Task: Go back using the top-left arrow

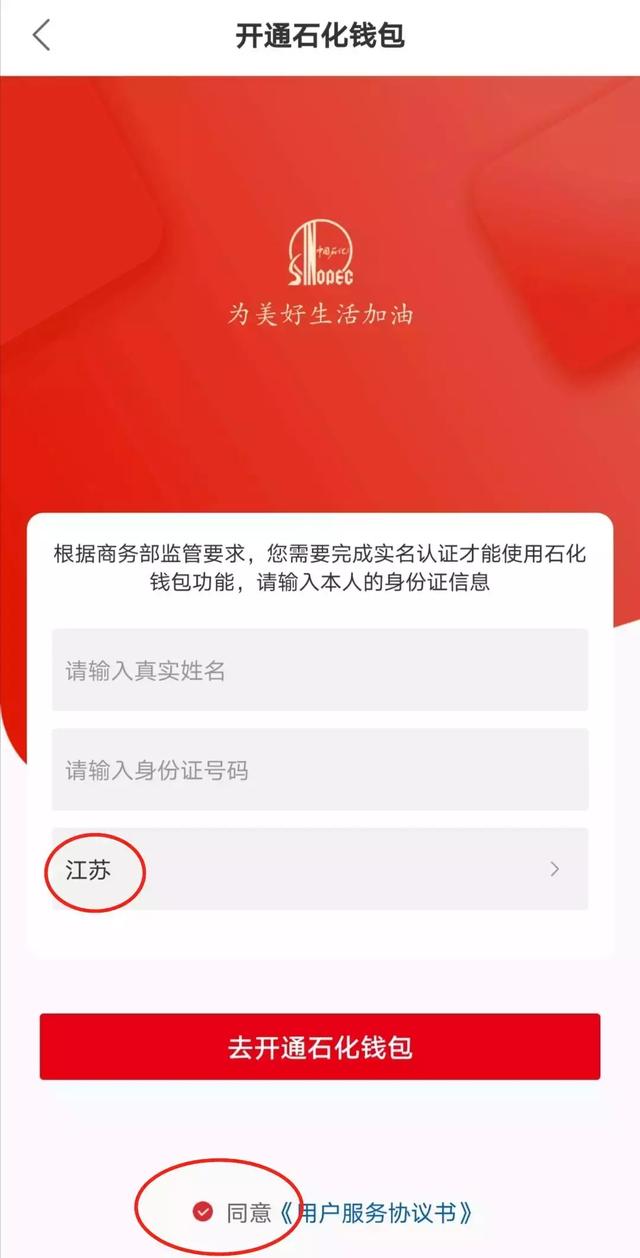Action: click(x=41, y=36)
